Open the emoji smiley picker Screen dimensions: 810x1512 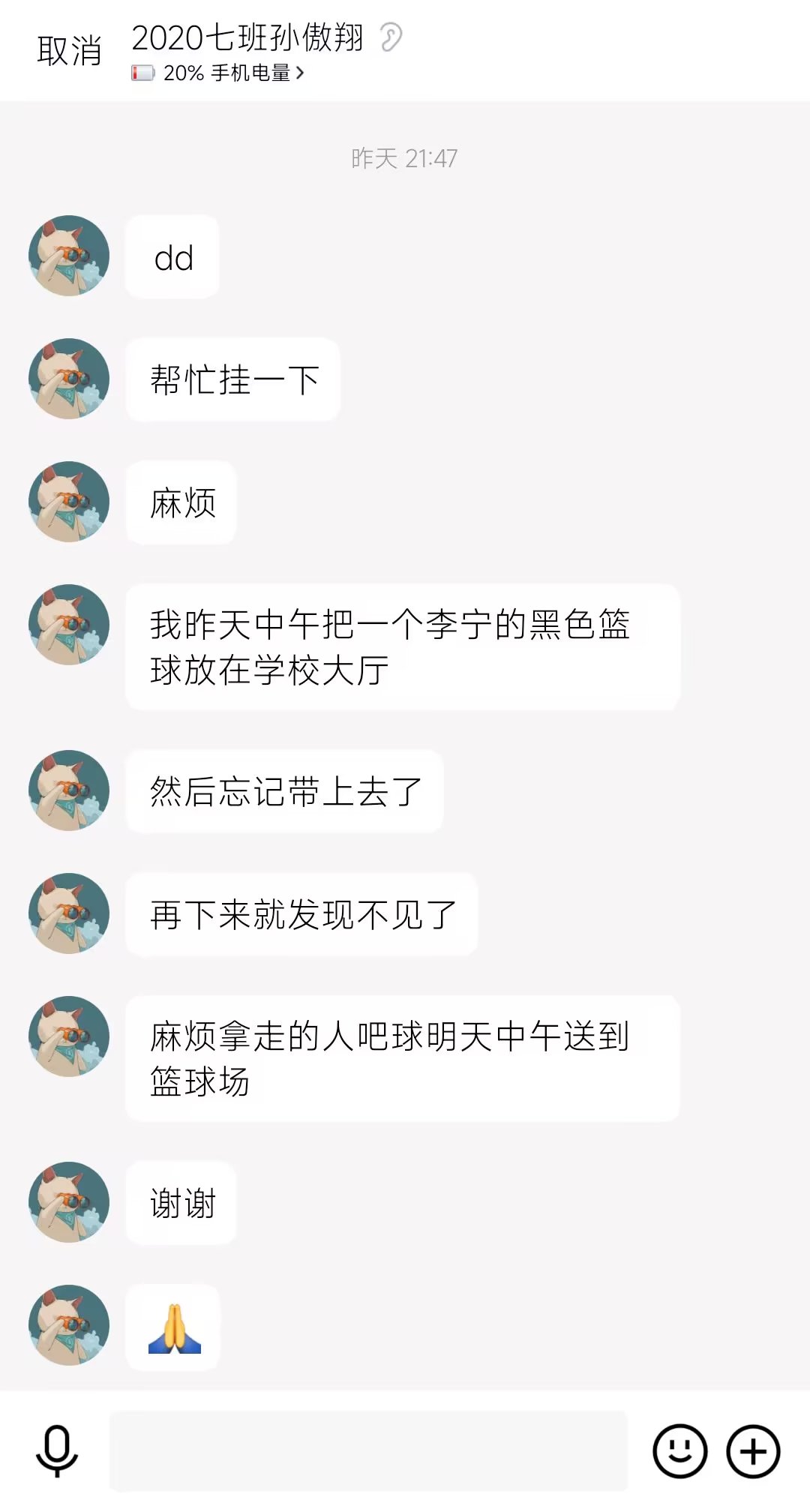679,1451
